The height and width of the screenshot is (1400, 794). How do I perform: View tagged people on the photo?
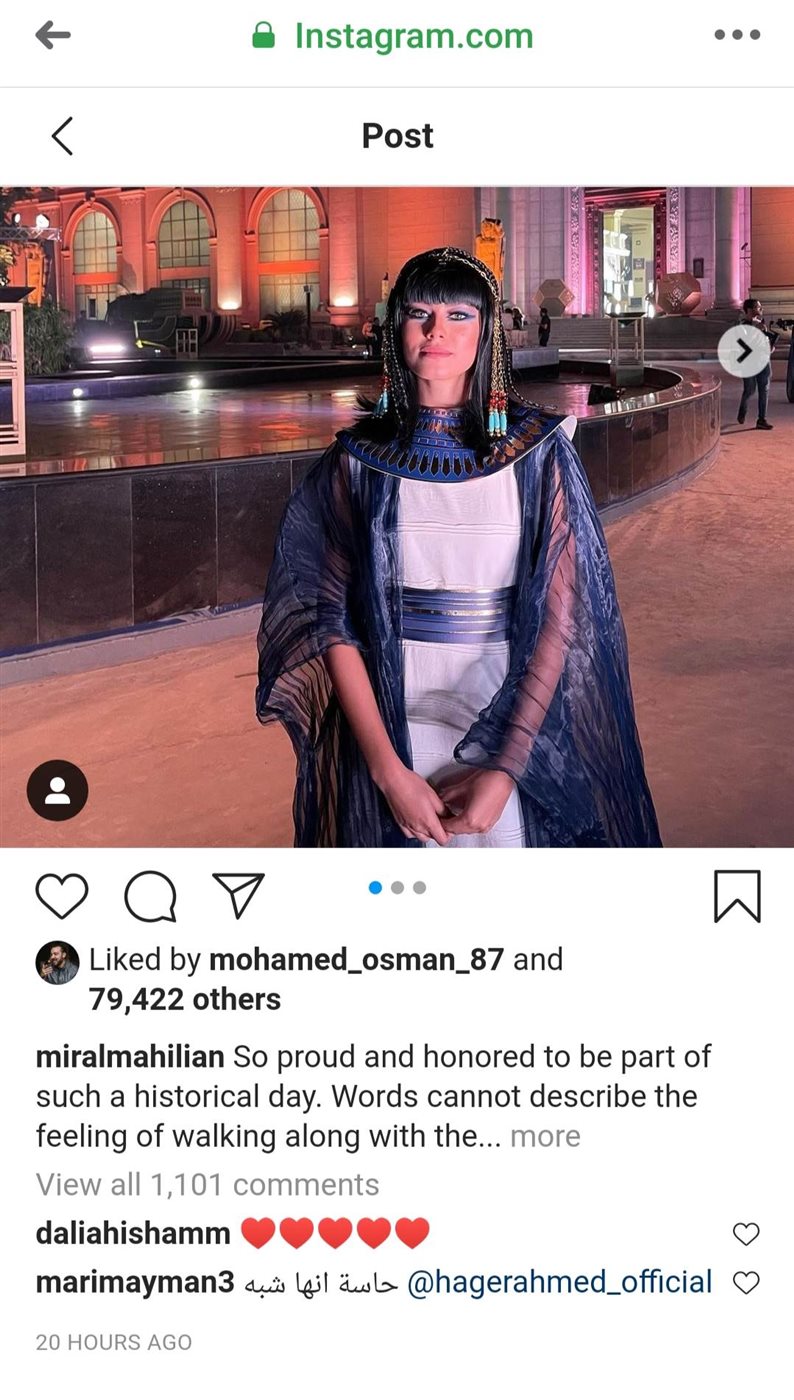pos(57,790)
